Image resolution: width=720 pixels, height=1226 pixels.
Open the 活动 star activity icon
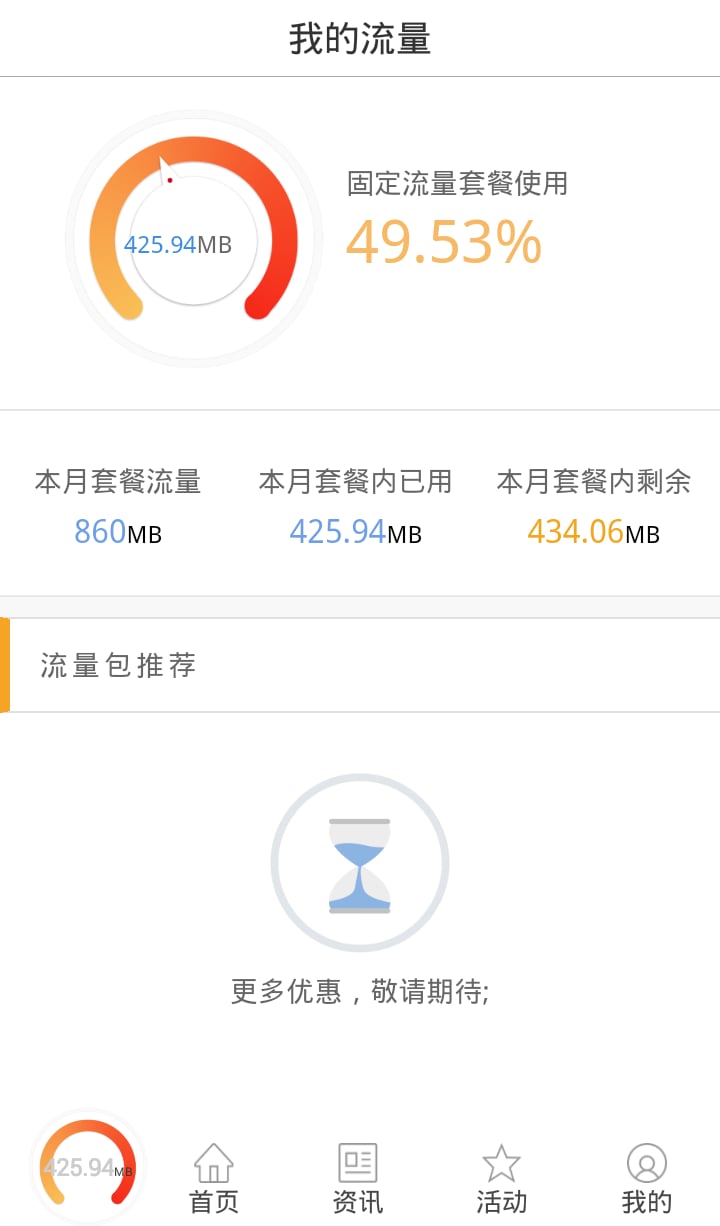501,1161
